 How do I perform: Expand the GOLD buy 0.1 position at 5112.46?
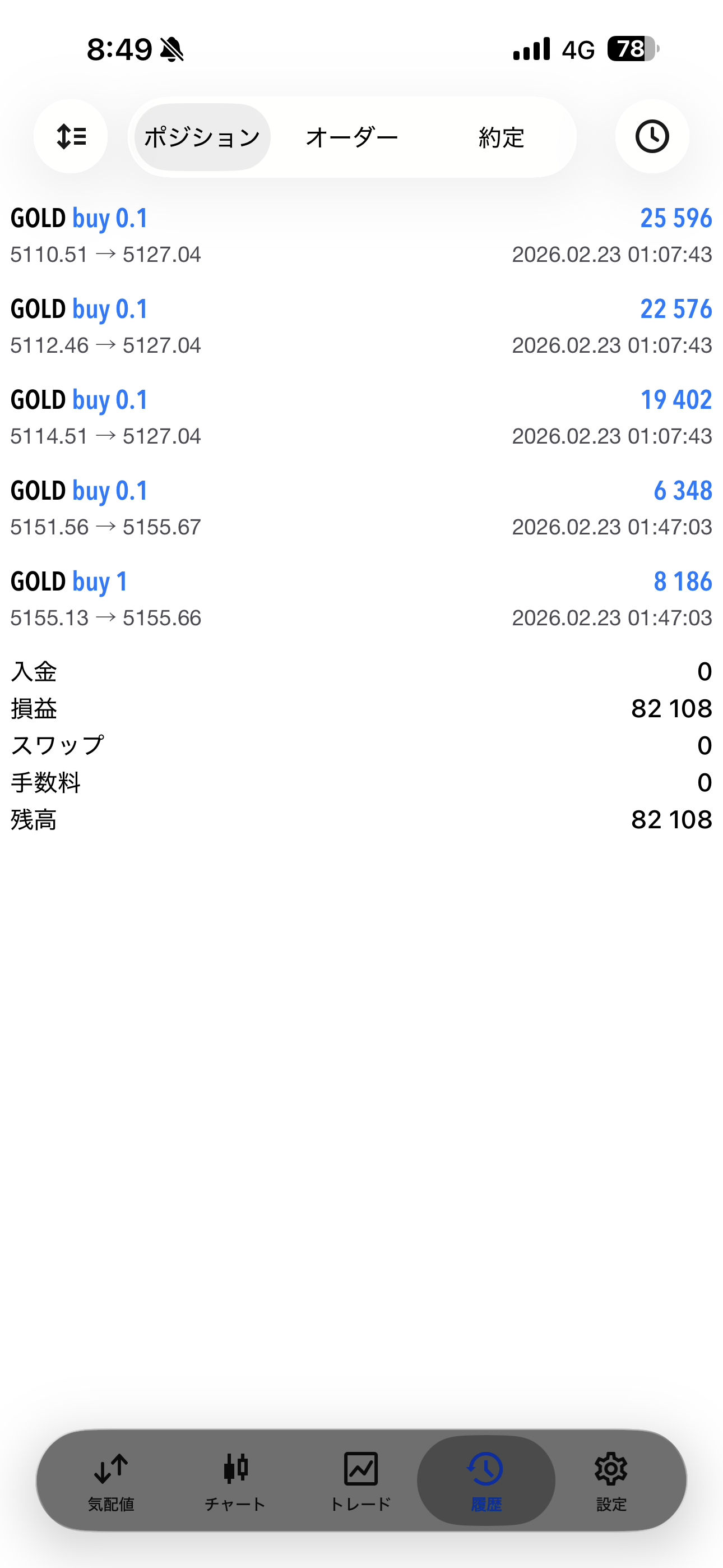[x=361, y=326]
